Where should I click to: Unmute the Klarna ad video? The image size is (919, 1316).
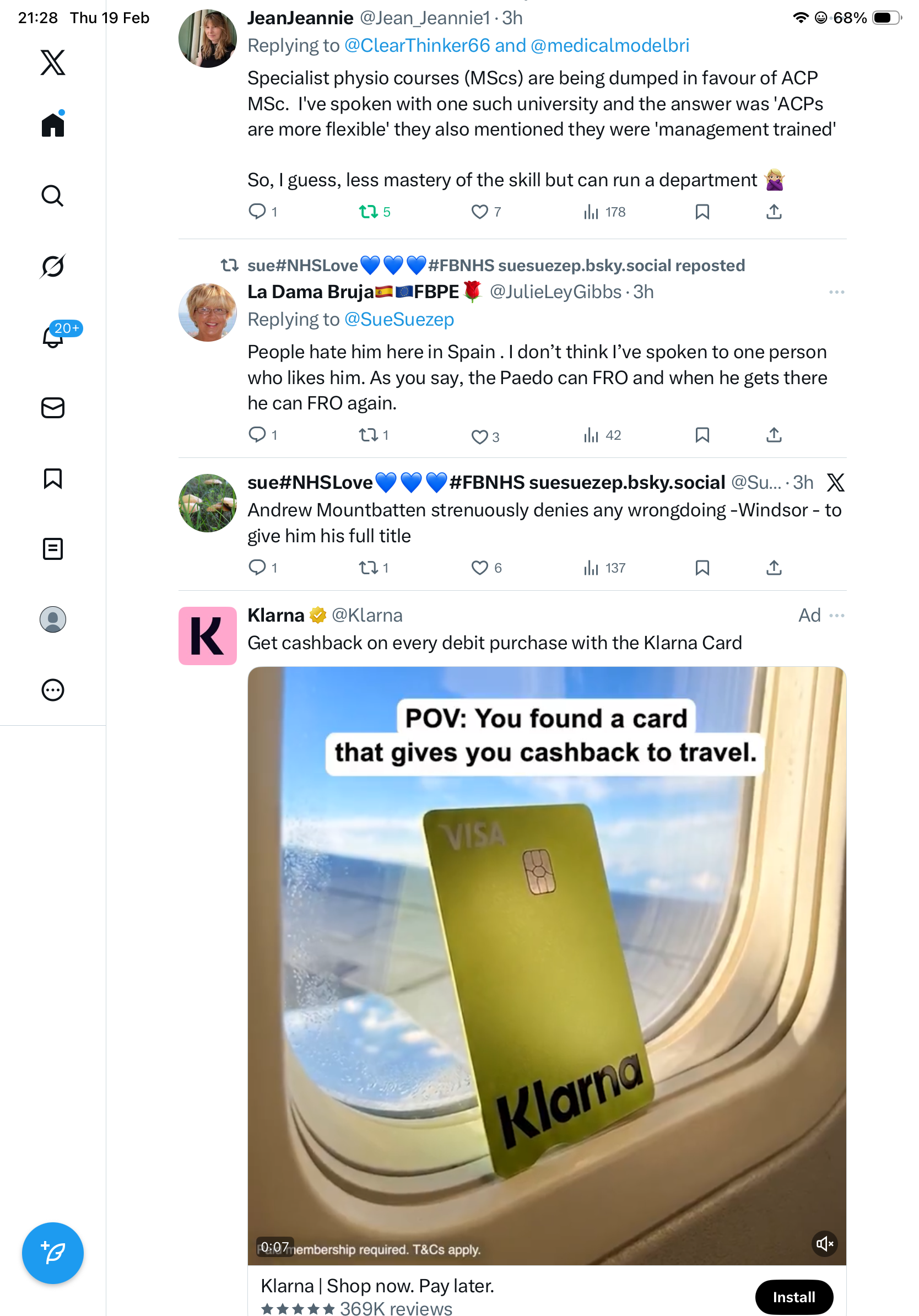pos(824,1243)
